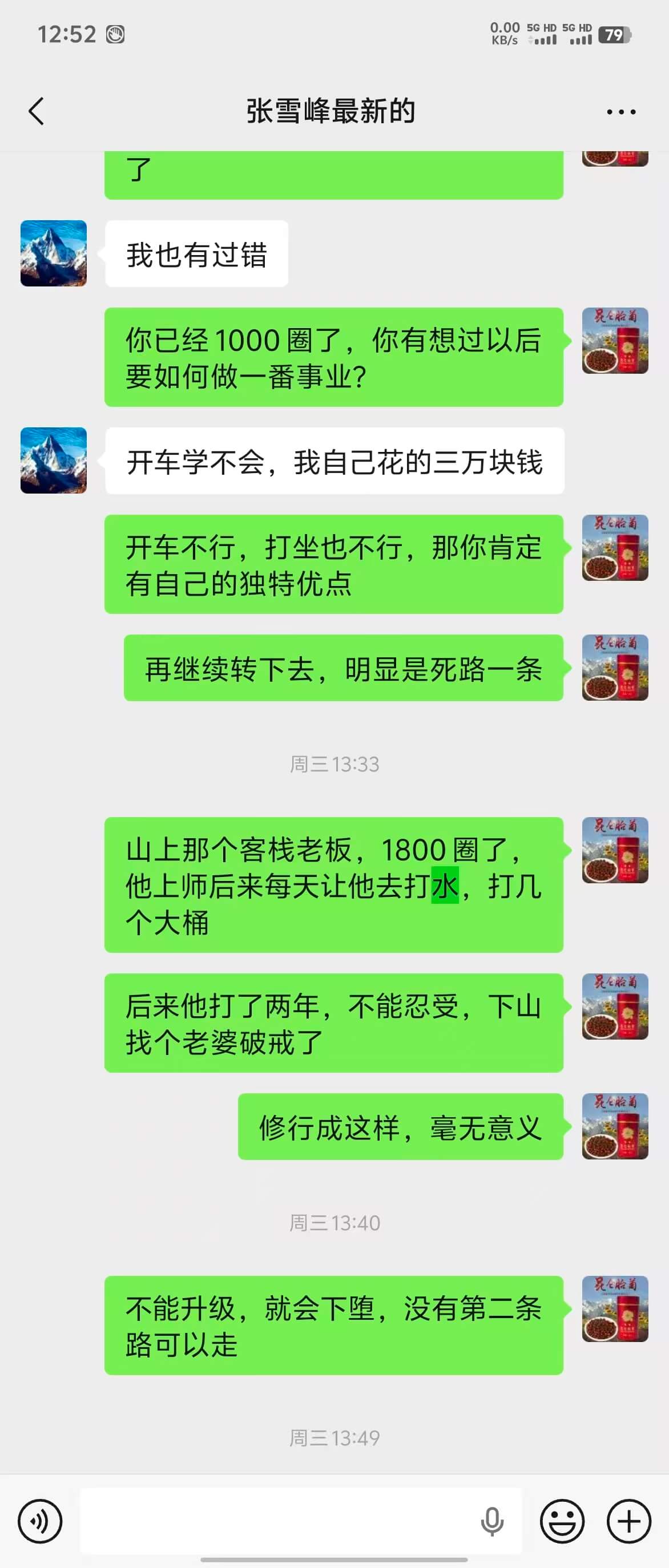The height and width of the screenshot is (1568, 669).
Task: Open sender avatar beside 修行成这样，毫无意义
Action: [615, 1126]
